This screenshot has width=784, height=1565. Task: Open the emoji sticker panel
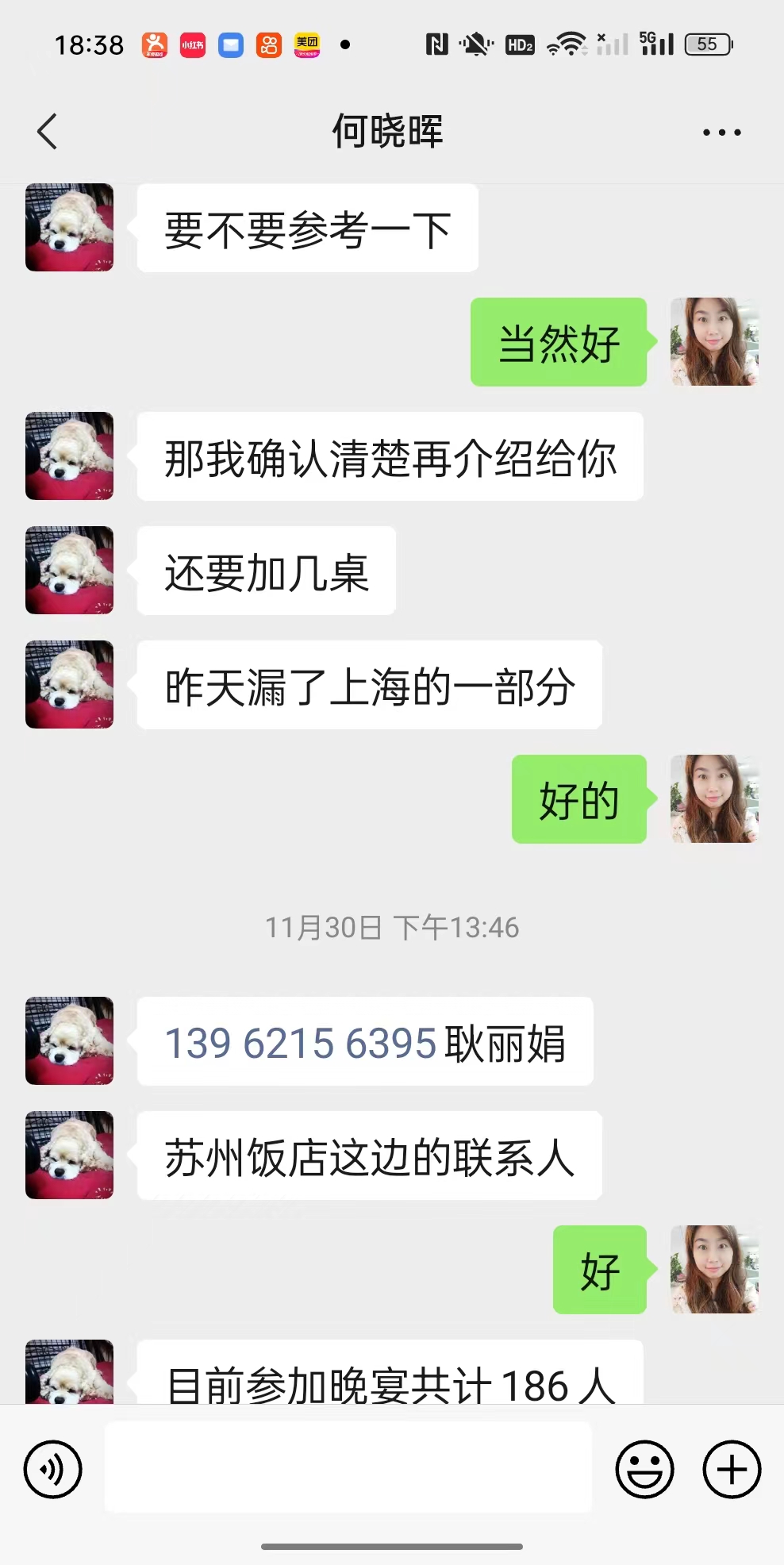pos(644,1470)
